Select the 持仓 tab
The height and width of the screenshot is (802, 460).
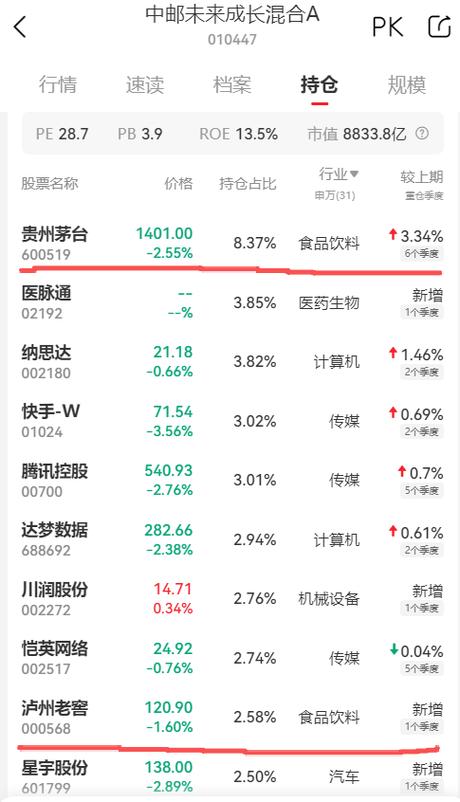[319, 84]
